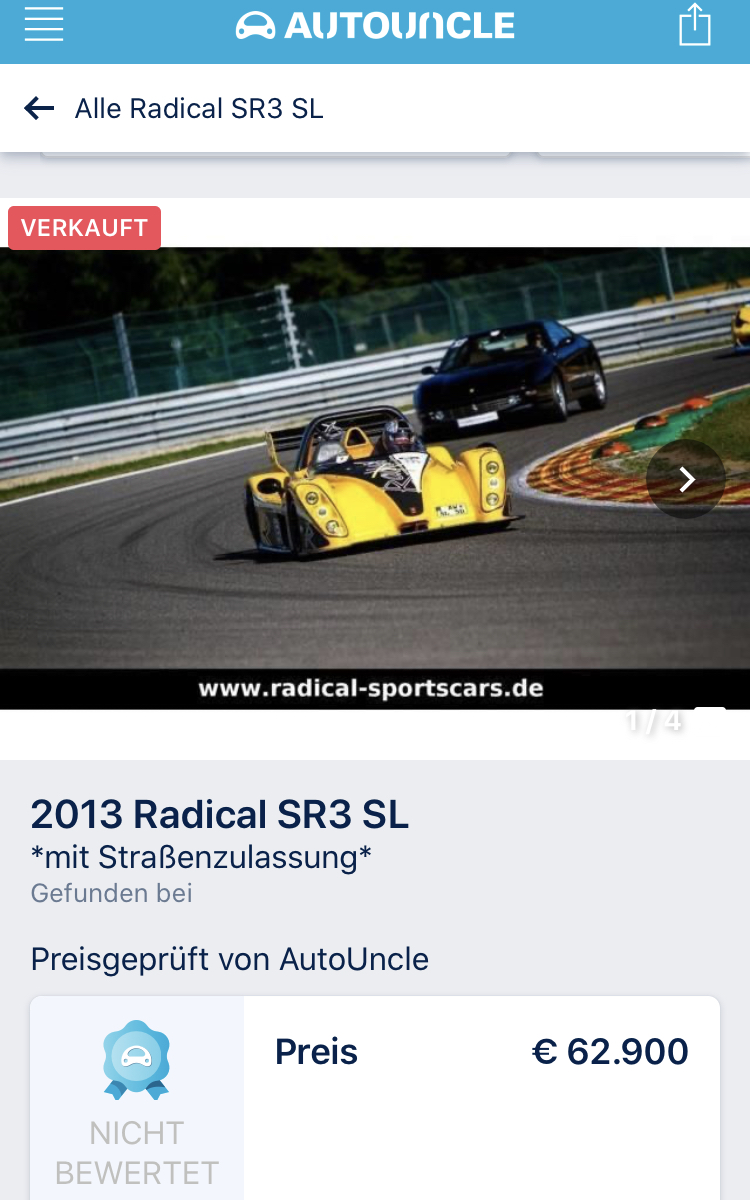Image resolution: width=750 pixels, height=1200 pixels.
Task: Share this car listing
Action: tap(695, 24)
